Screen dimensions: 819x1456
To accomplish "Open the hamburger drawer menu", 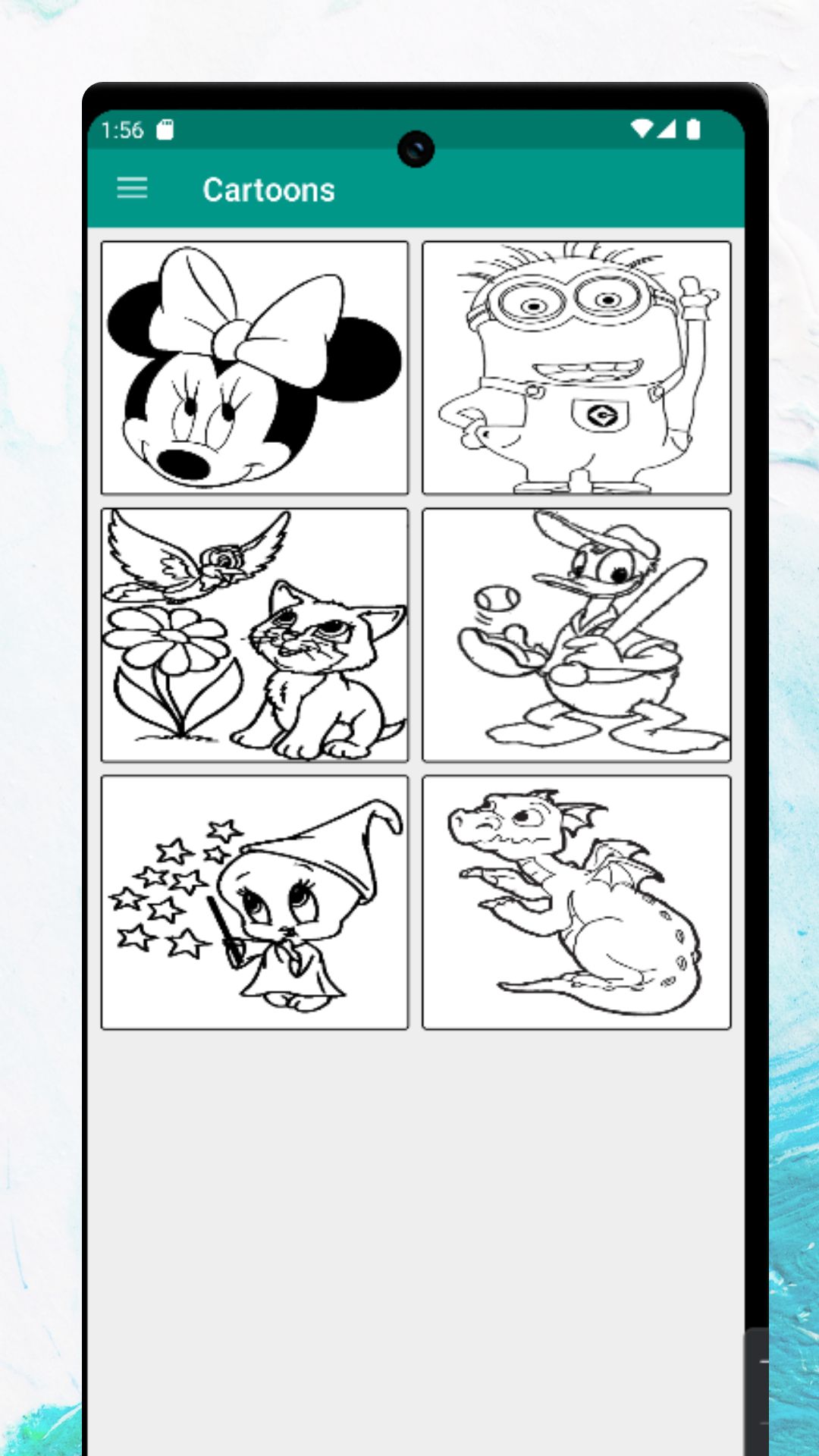I will pyautogui.click(x=132, y=189).
